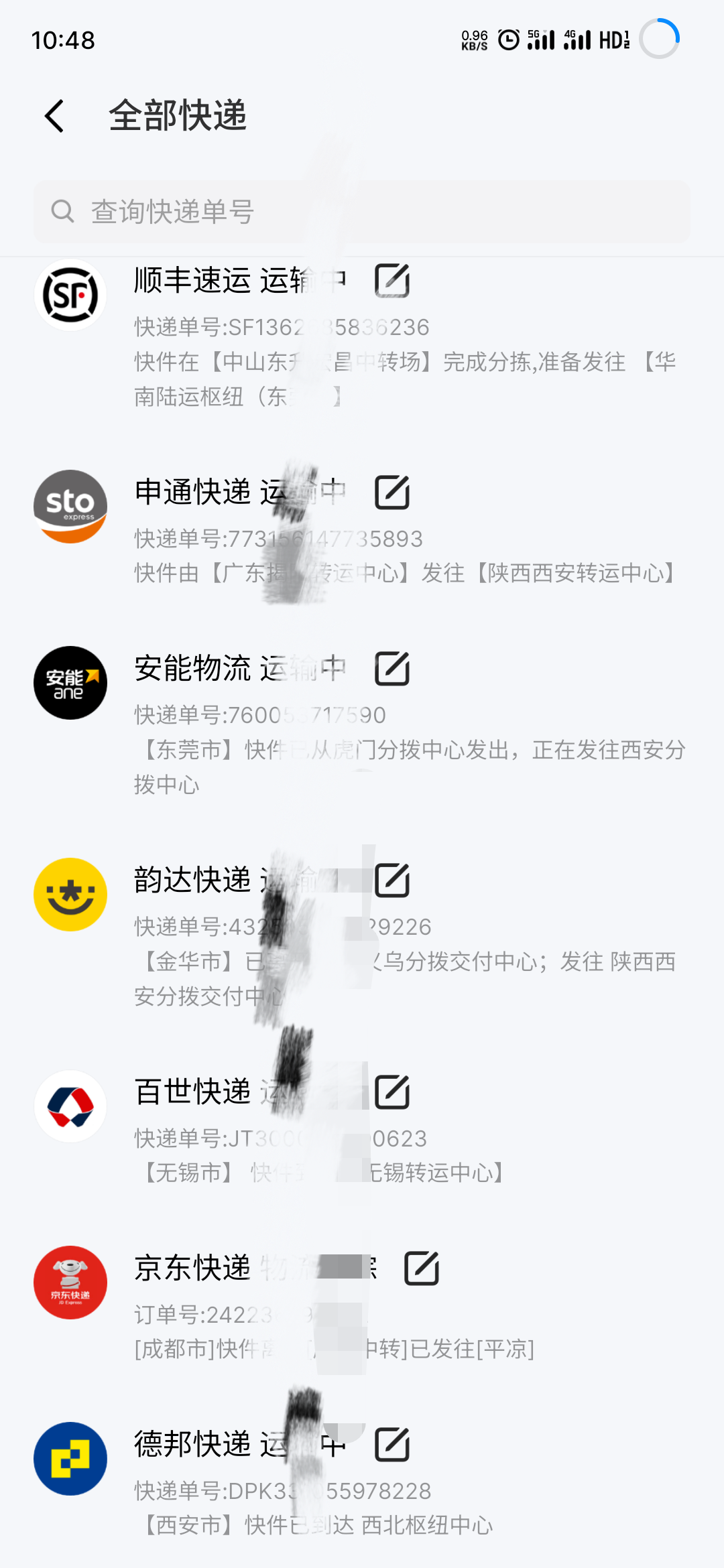Open 京东快递 order tracking

tap(362, 1303)
